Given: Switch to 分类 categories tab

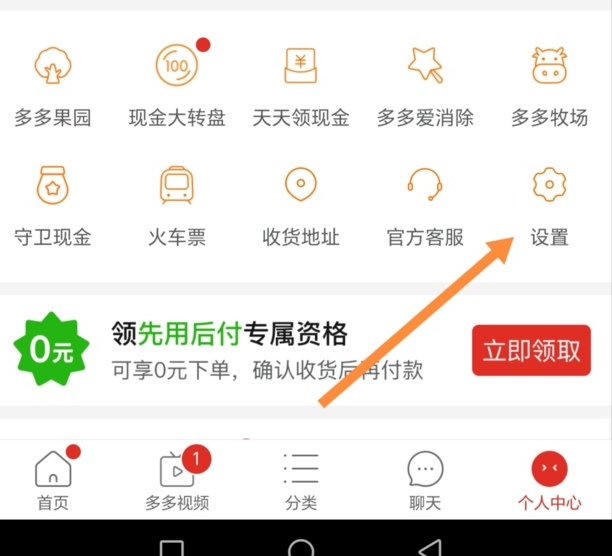Looking at the screenshot, I should 300,480.
